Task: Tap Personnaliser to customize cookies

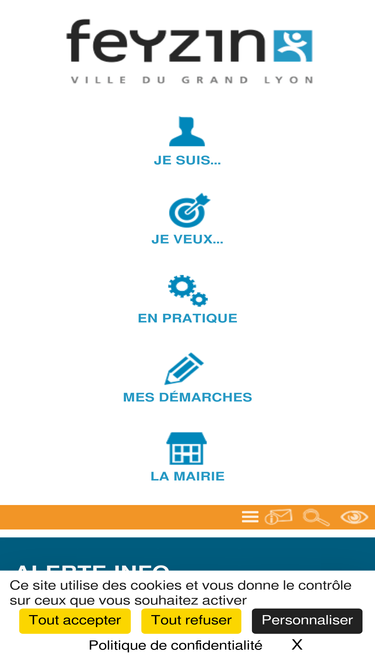Action: point(307,621)
